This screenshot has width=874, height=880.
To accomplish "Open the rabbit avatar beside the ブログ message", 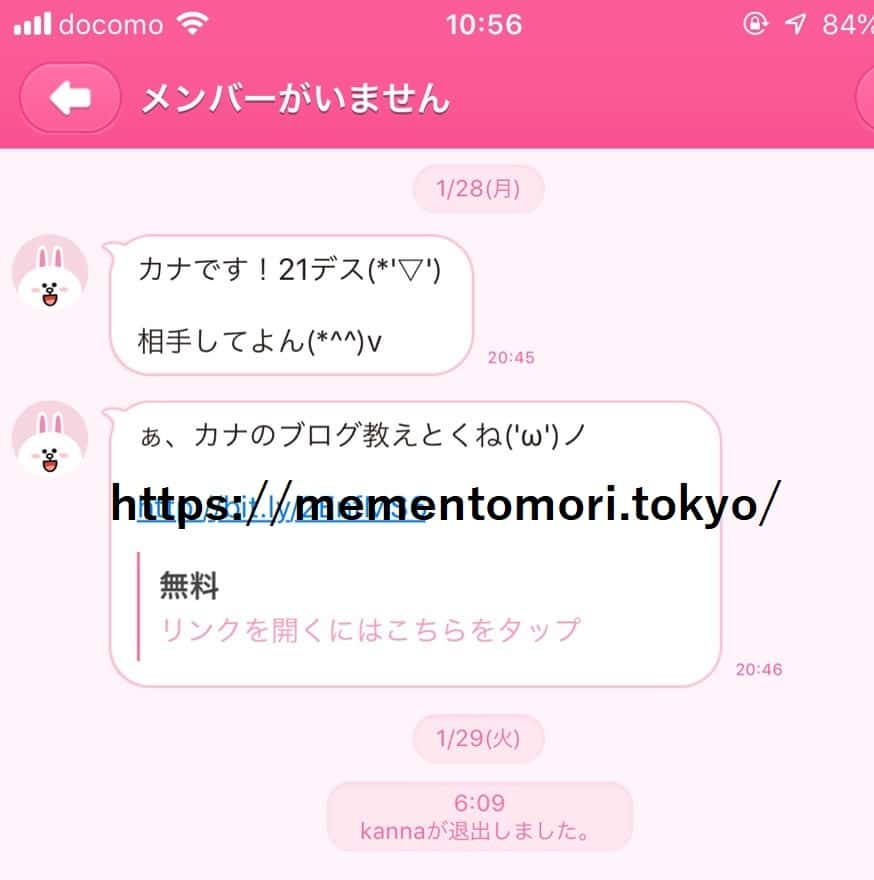I will (x=49, y=439).
